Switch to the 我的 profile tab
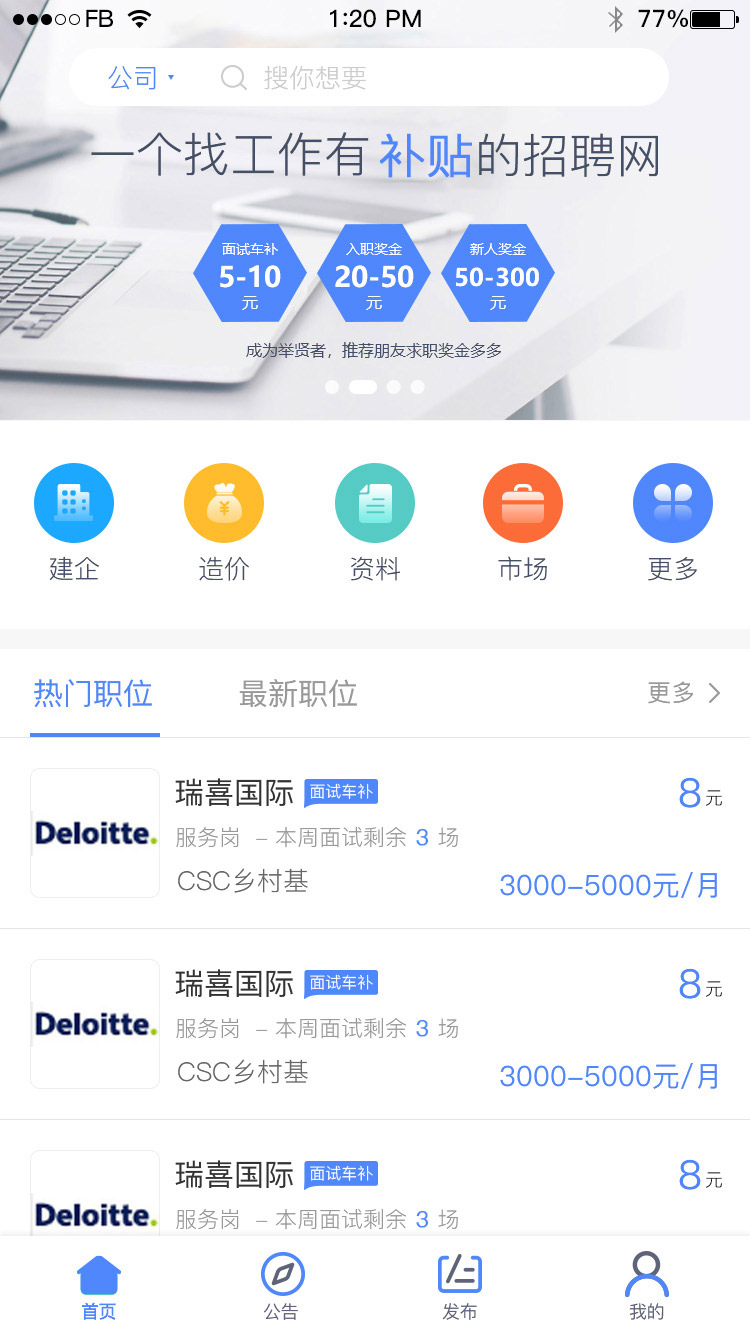The image size is (750, 1334). pyautogui.click(x=647, y=1288)
